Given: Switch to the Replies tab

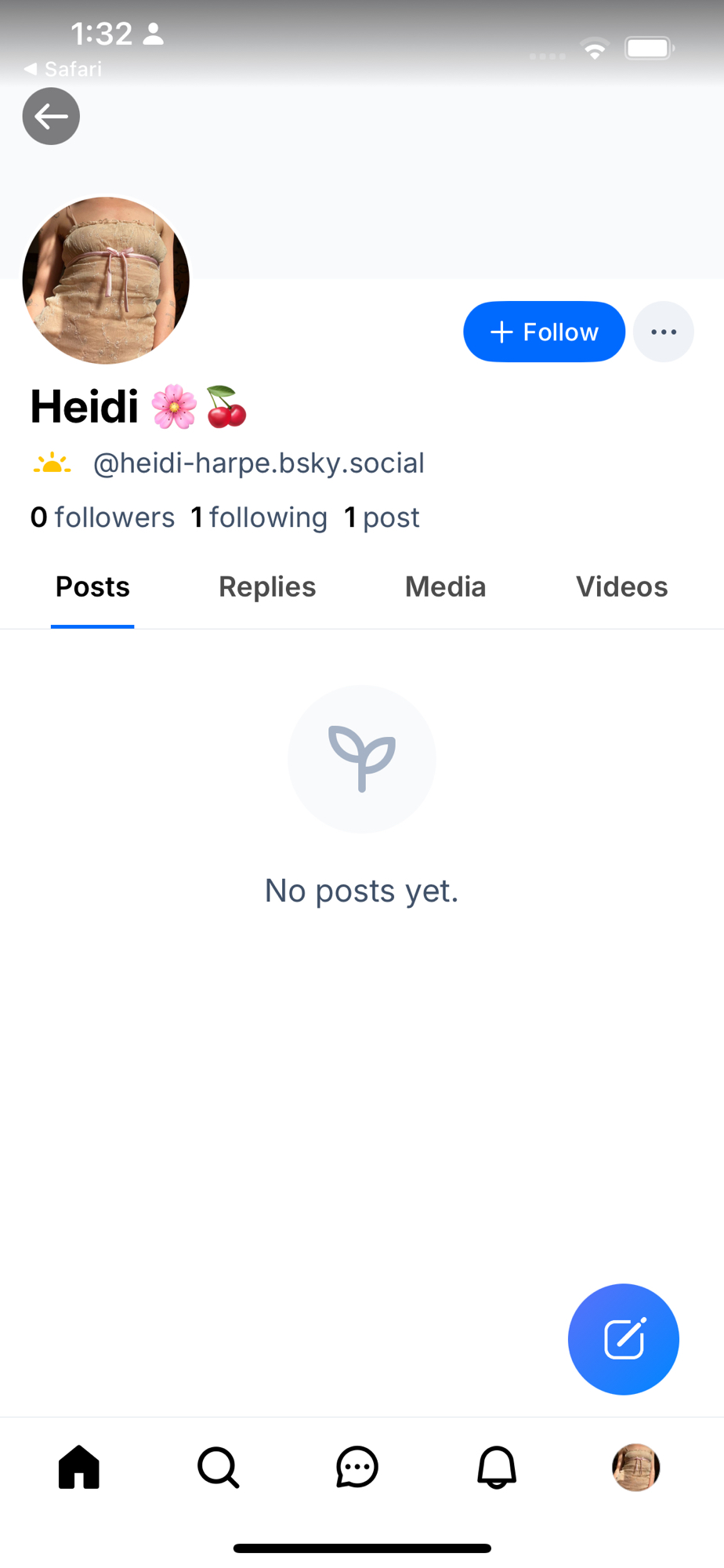Looking at the screenshot, I should click(x=267, y=587).
